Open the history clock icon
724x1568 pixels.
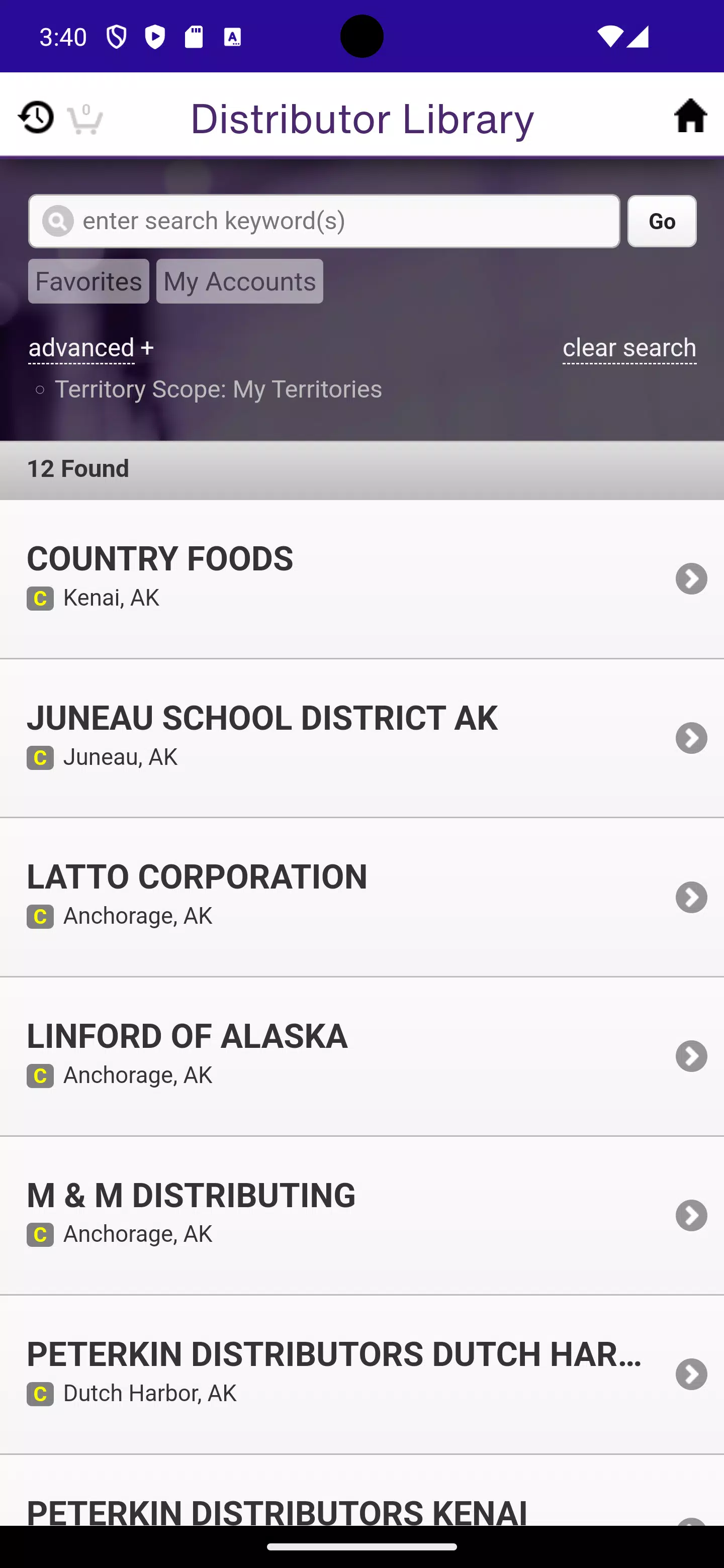[36, 116]
